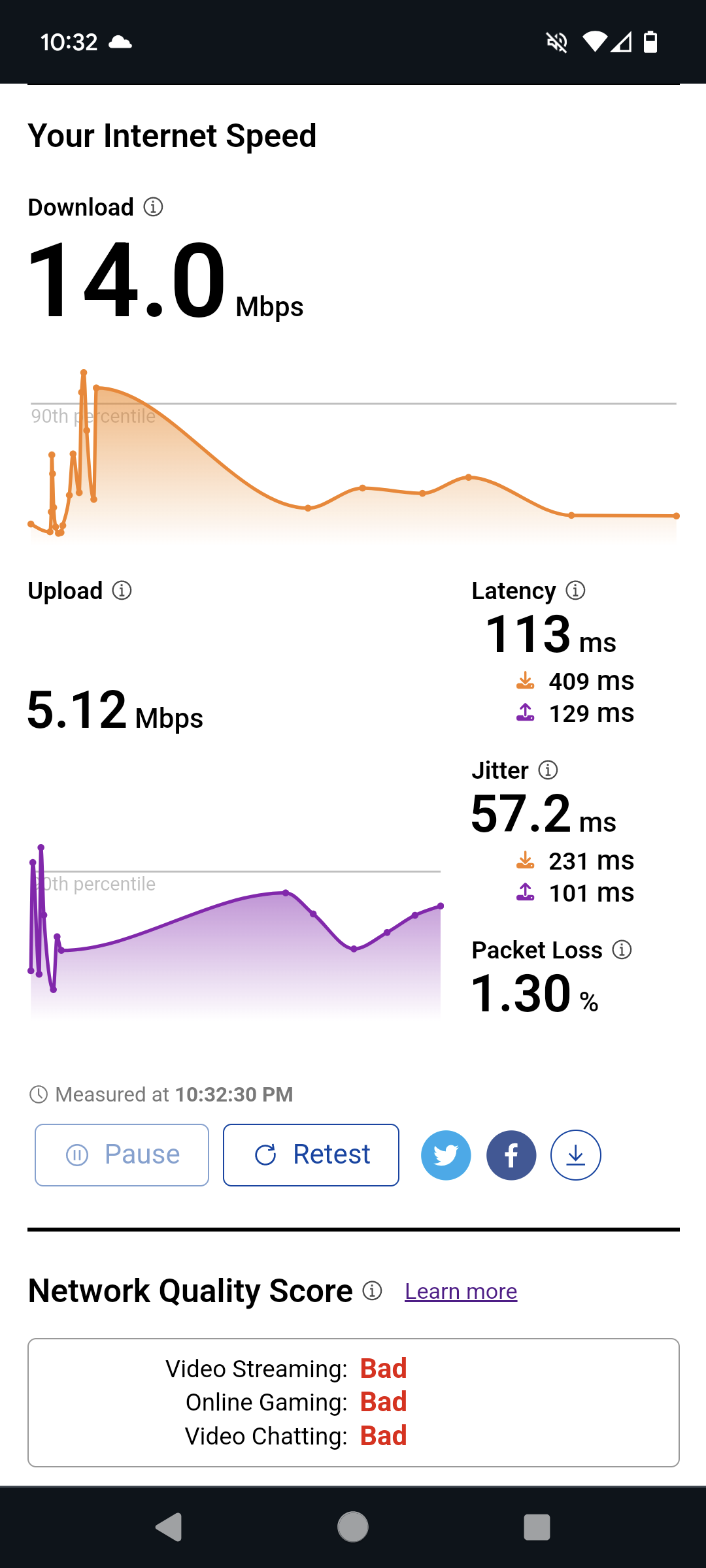Share results on Twitter
The width and height of the screenshot is (706, 1568).
pos(446,1155)
